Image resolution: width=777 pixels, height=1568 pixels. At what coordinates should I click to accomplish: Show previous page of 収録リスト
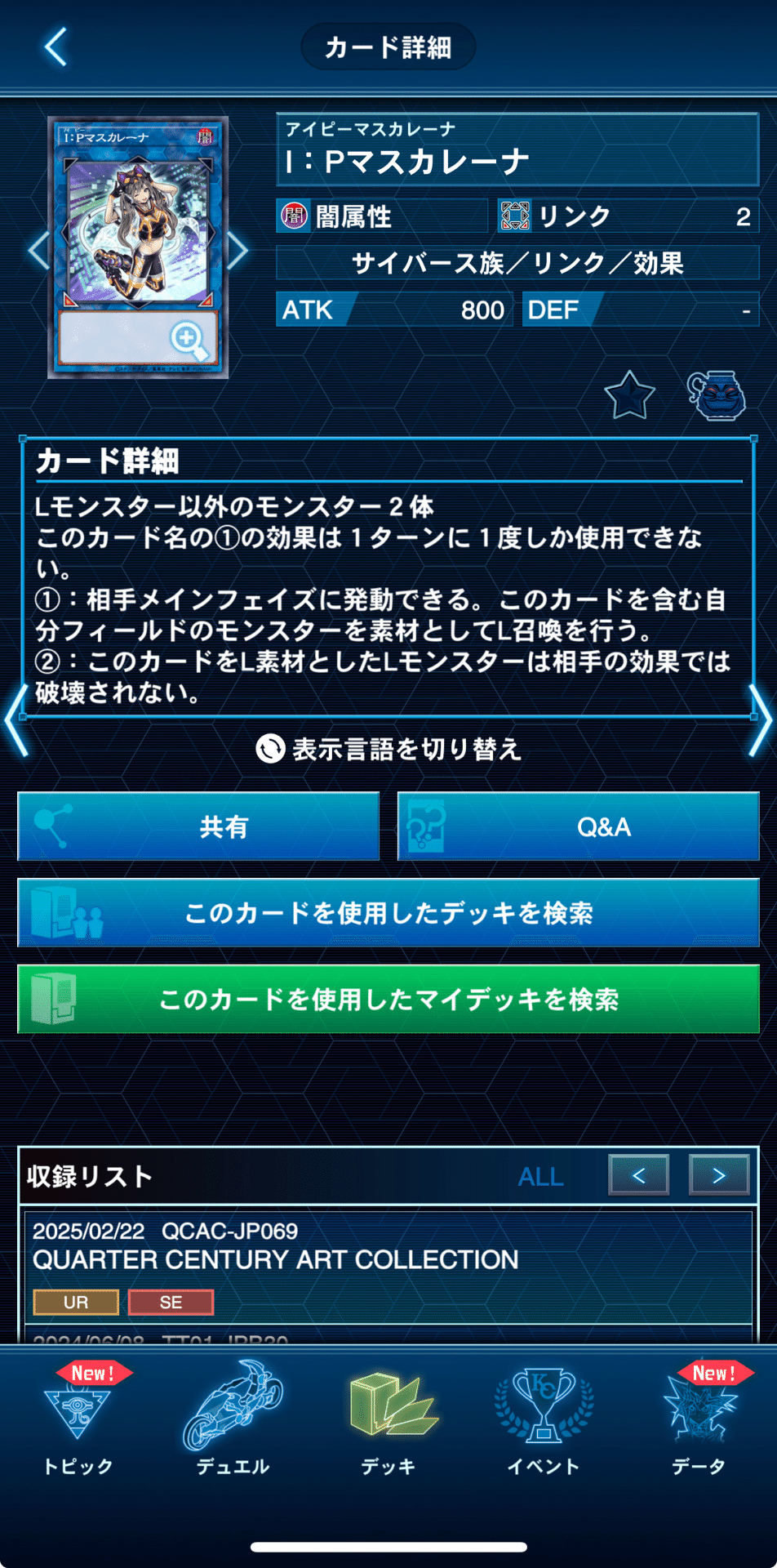pos(638,1175)
